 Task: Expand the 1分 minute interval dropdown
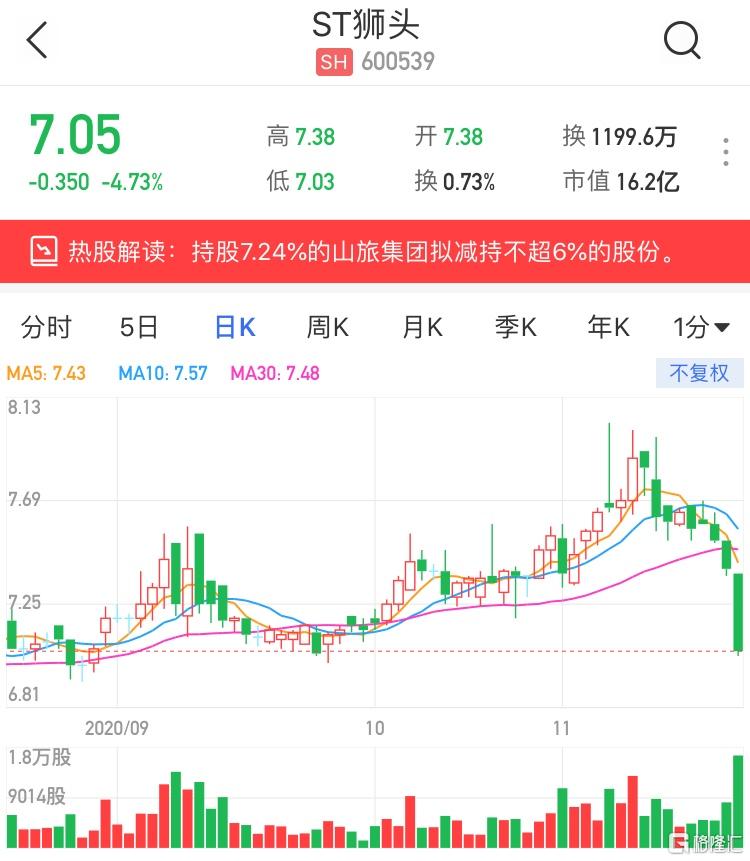(x=701, y=327)
